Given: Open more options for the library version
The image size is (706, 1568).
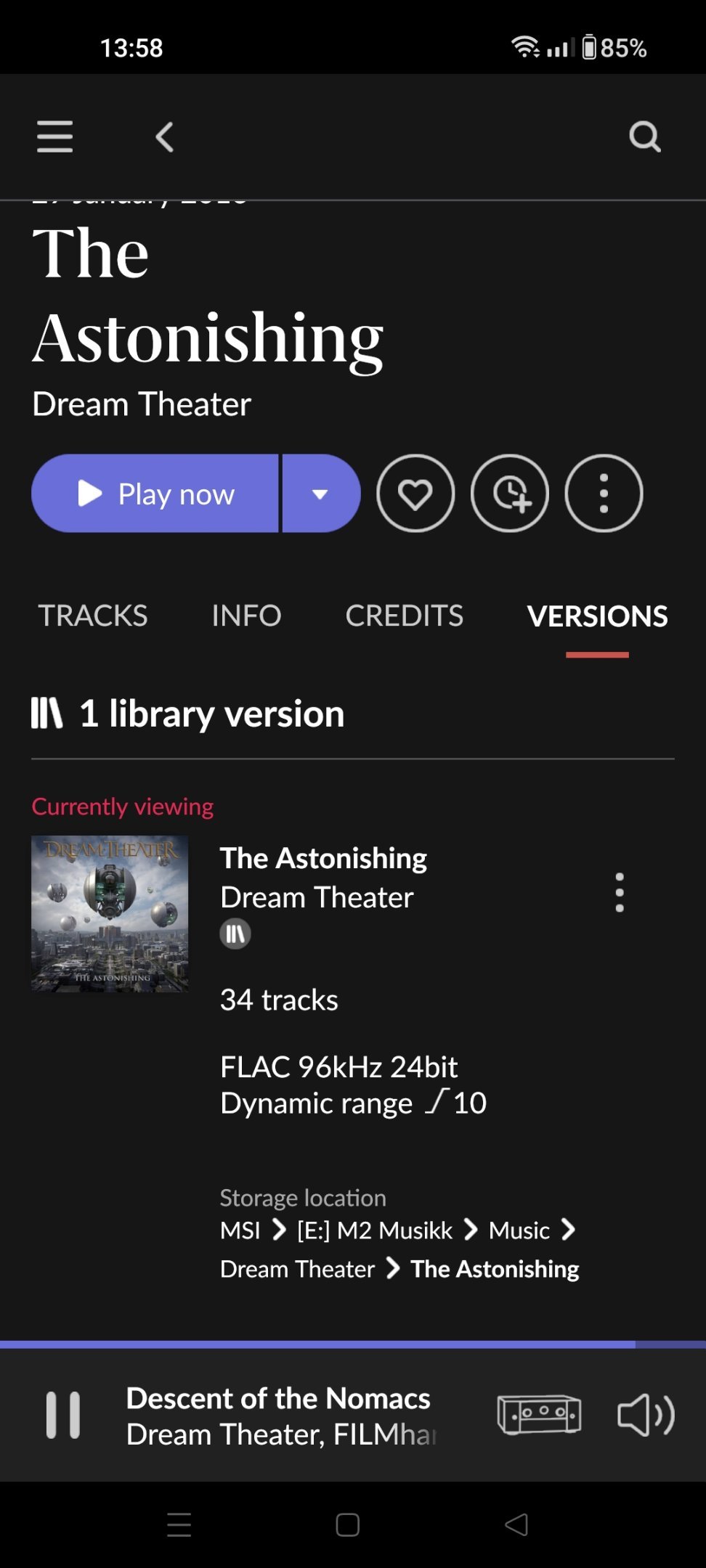Looking at the screenshot, I should tap(620, 892).
